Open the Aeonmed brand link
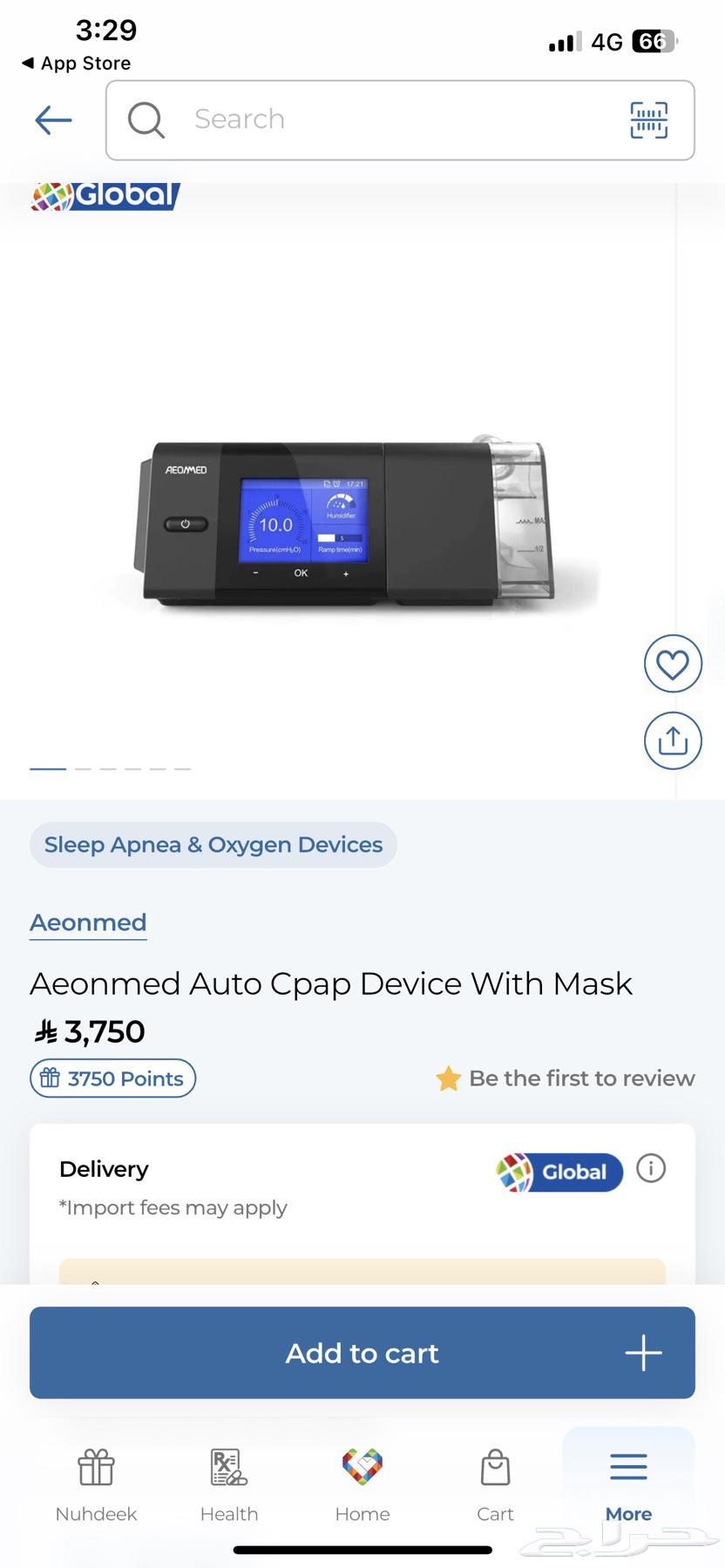 [x=87, y=922]
